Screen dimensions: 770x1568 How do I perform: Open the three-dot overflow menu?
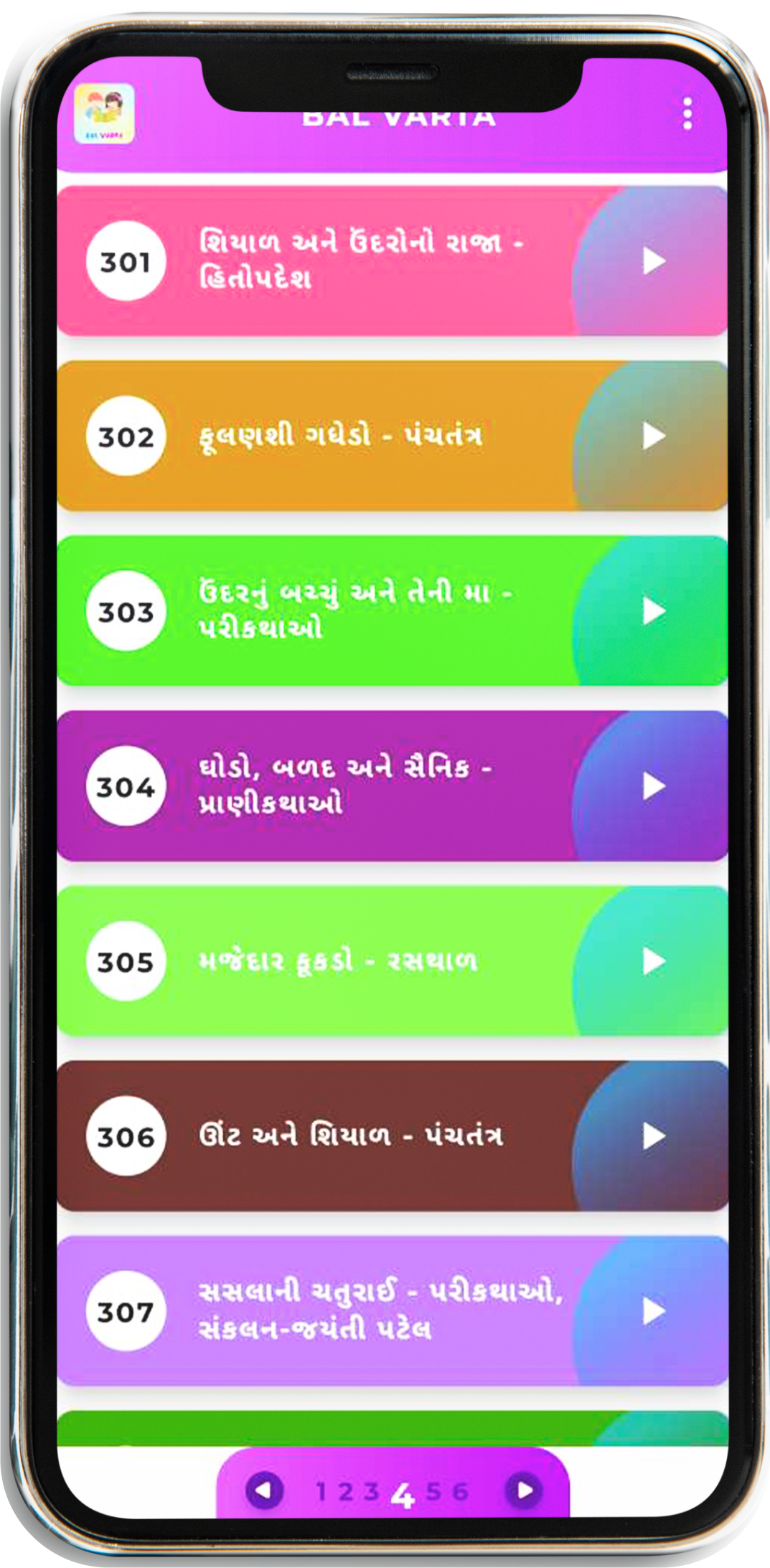(x=687, y=113)
